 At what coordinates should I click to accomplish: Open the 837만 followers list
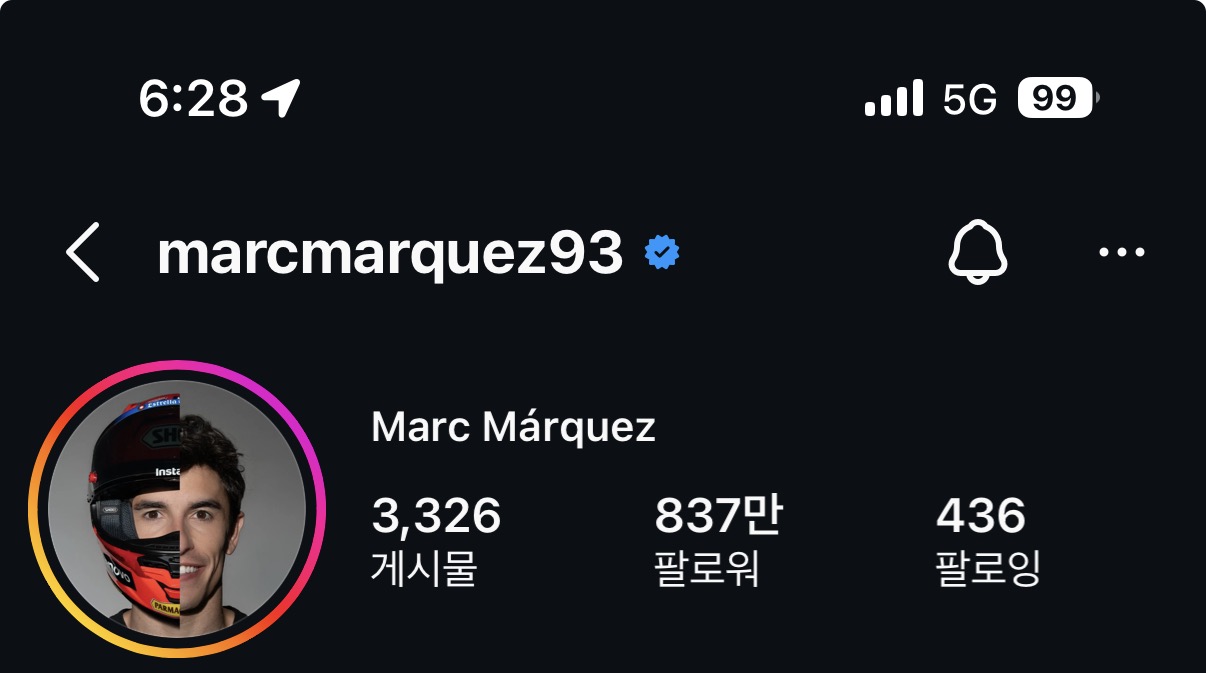click(x=717, y=540)
